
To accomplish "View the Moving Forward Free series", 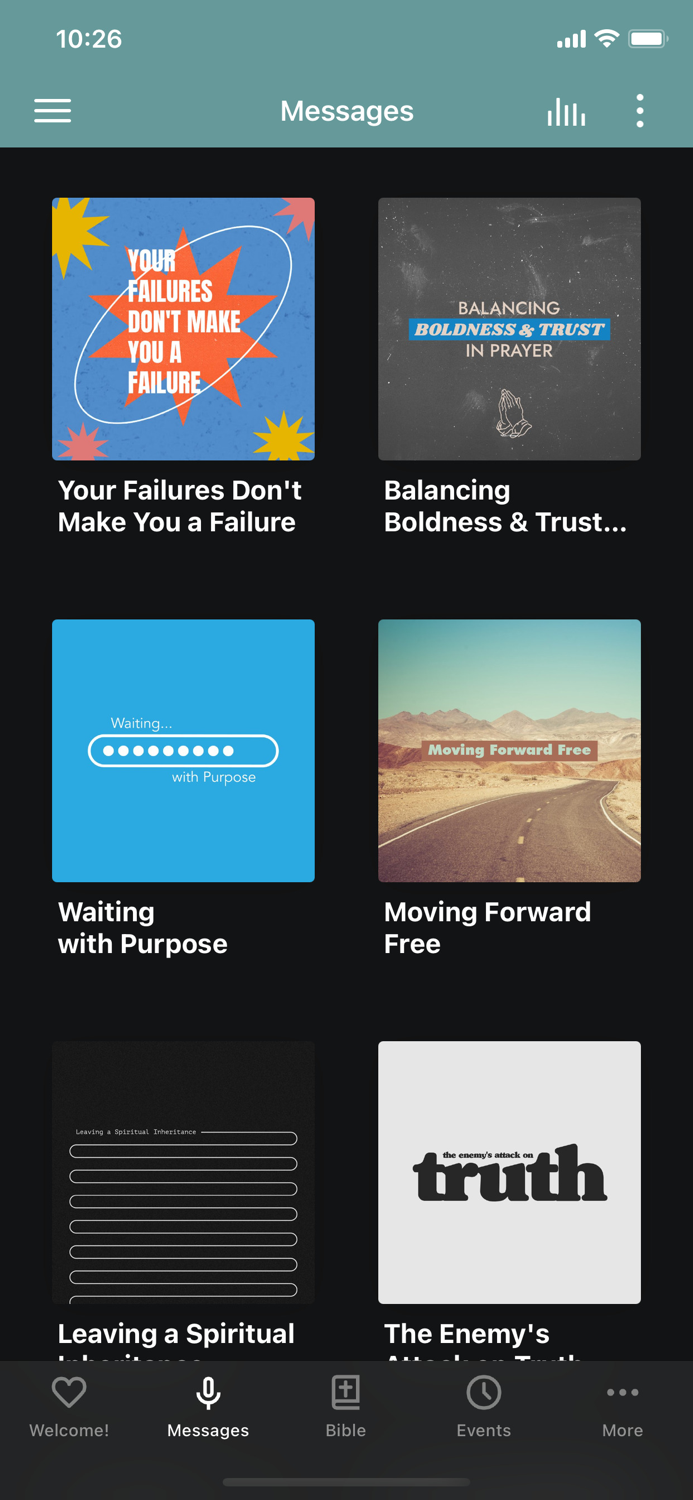I will pyautogui.click(x=509, y=751).
